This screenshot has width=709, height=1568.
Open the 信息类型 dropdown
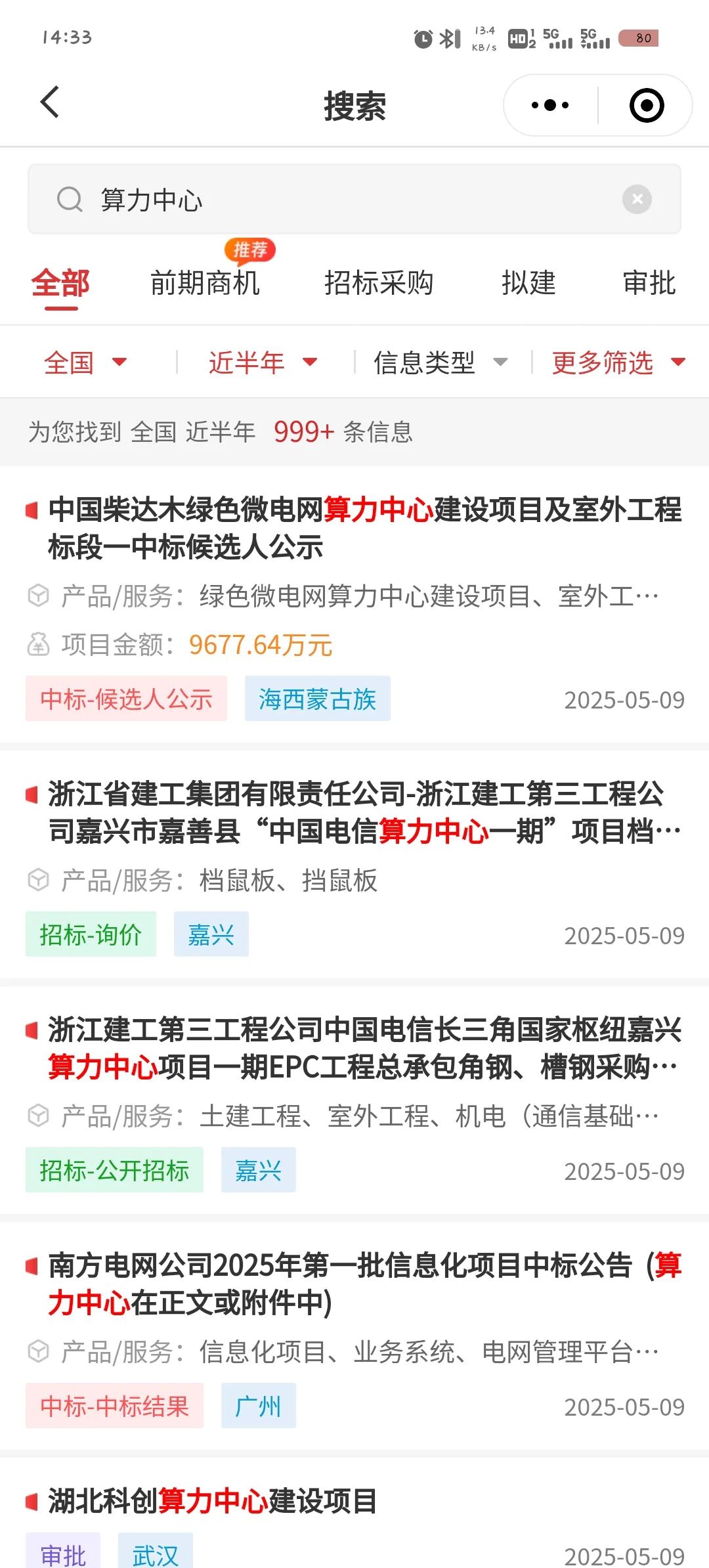(x=440, y=362)
